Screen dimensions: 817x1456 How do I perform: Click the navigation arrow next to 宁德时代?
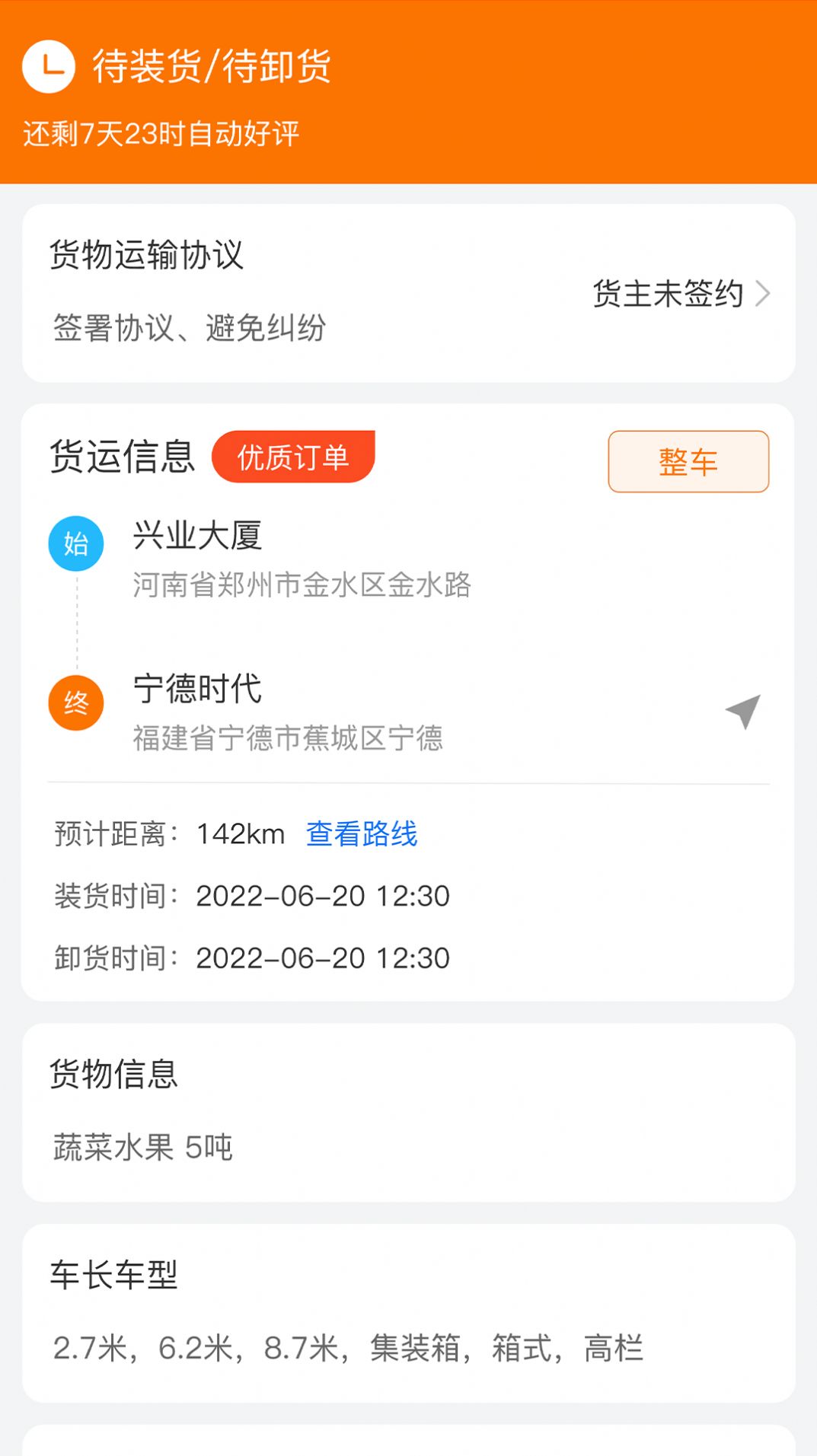pyautogui.click(x=742, y=709)
